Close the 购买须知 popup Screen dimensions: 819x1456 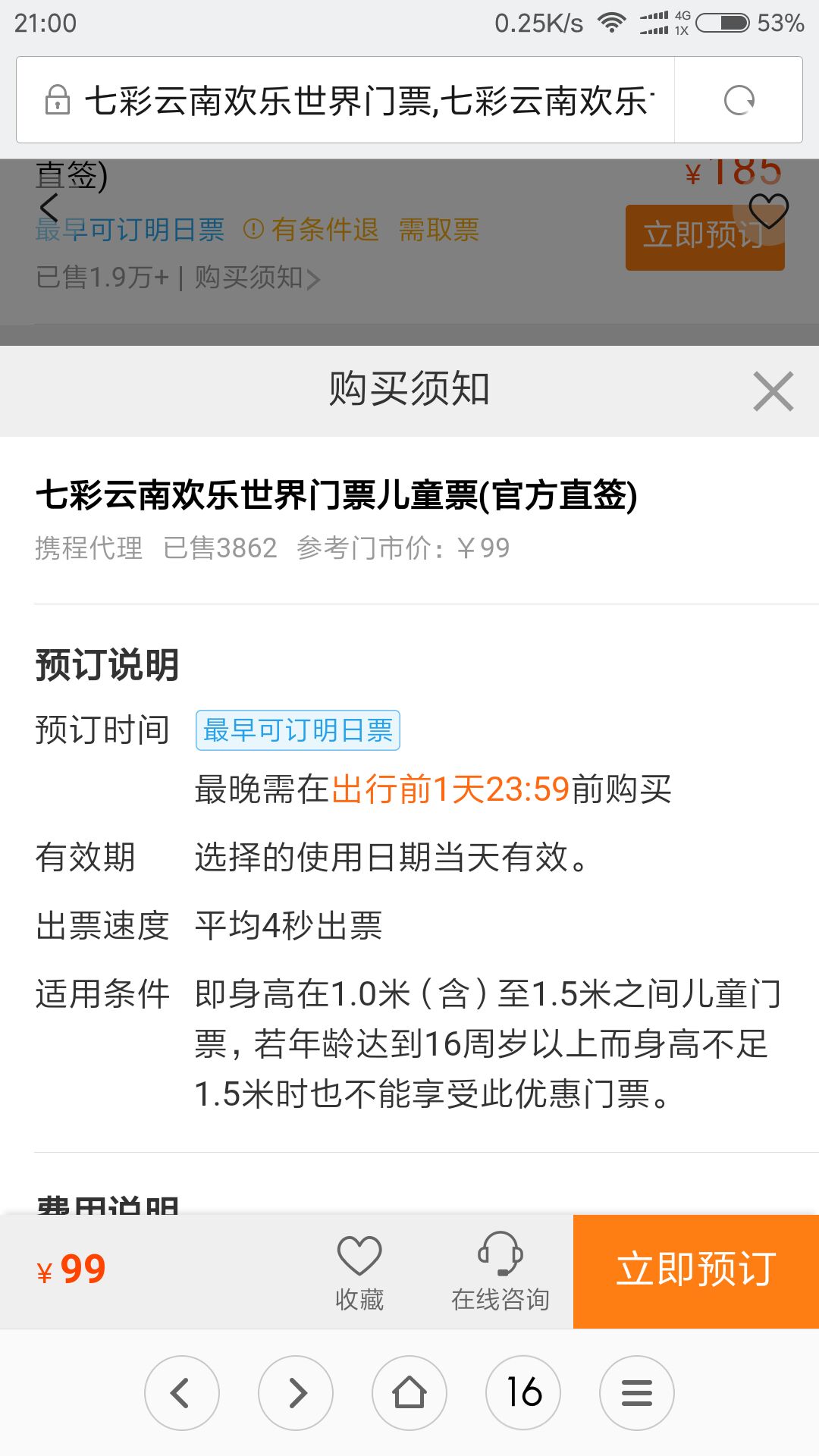pos(773,391)
